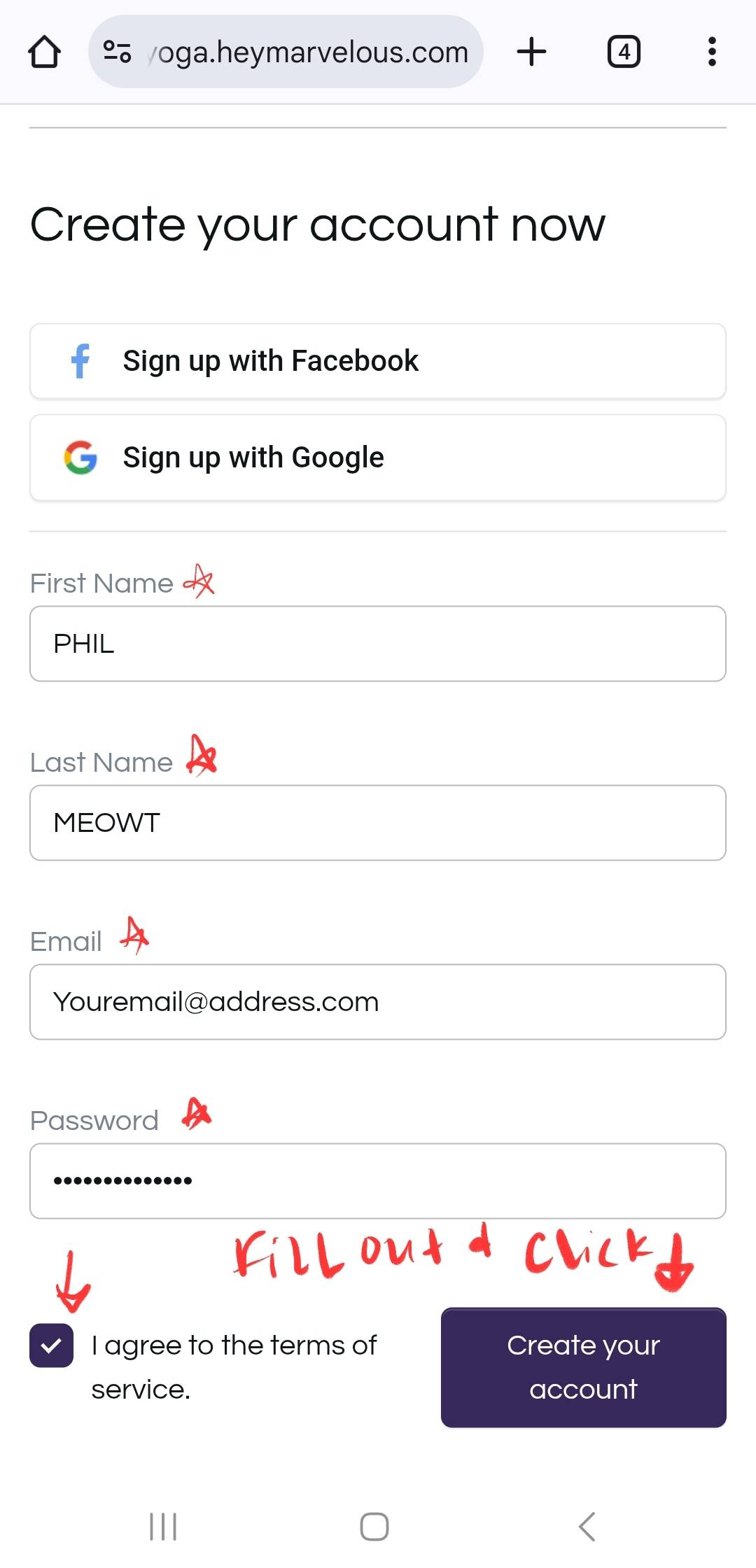Open the browser overflow menu
This screenshot has width=756, height=1568.
pyautogui.click(x=712, y=52)
